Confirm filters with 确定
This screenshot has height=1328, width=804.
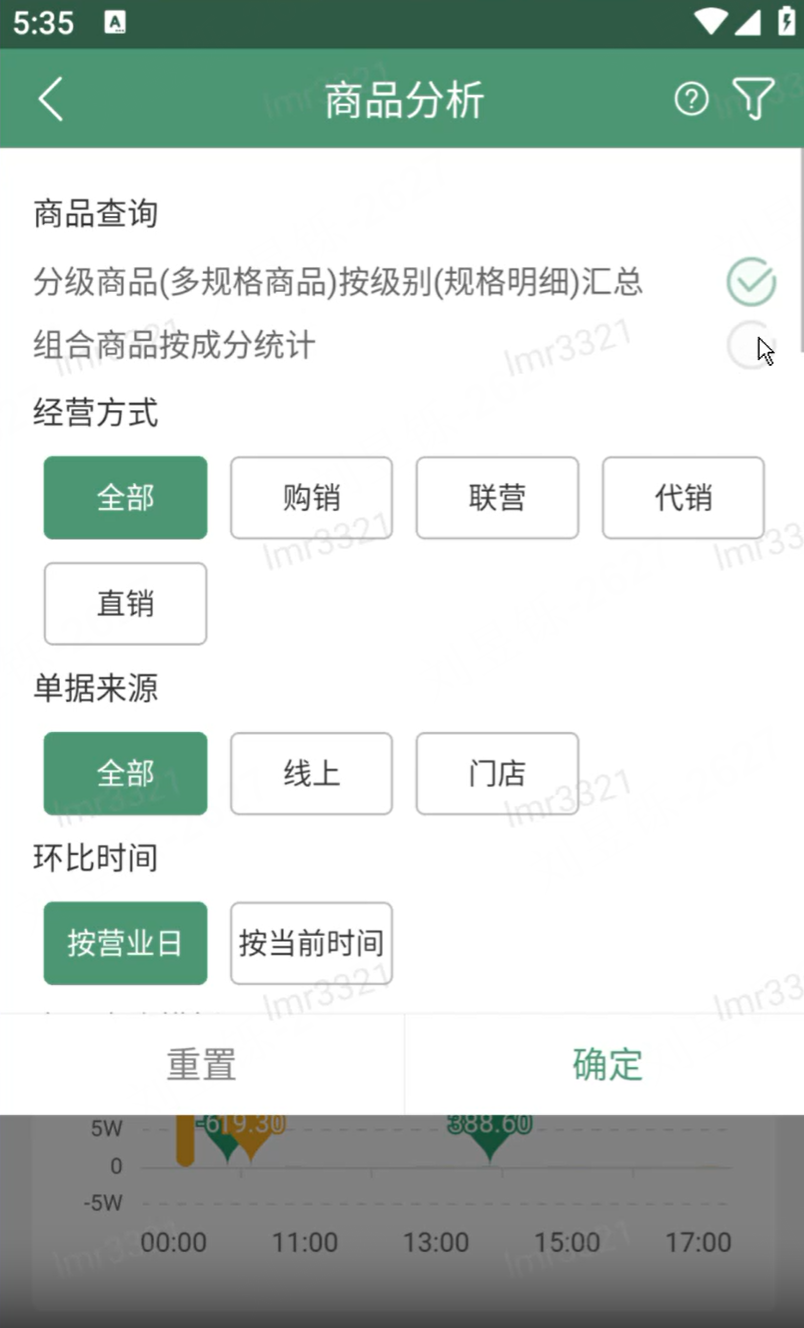click(606, 1064)
